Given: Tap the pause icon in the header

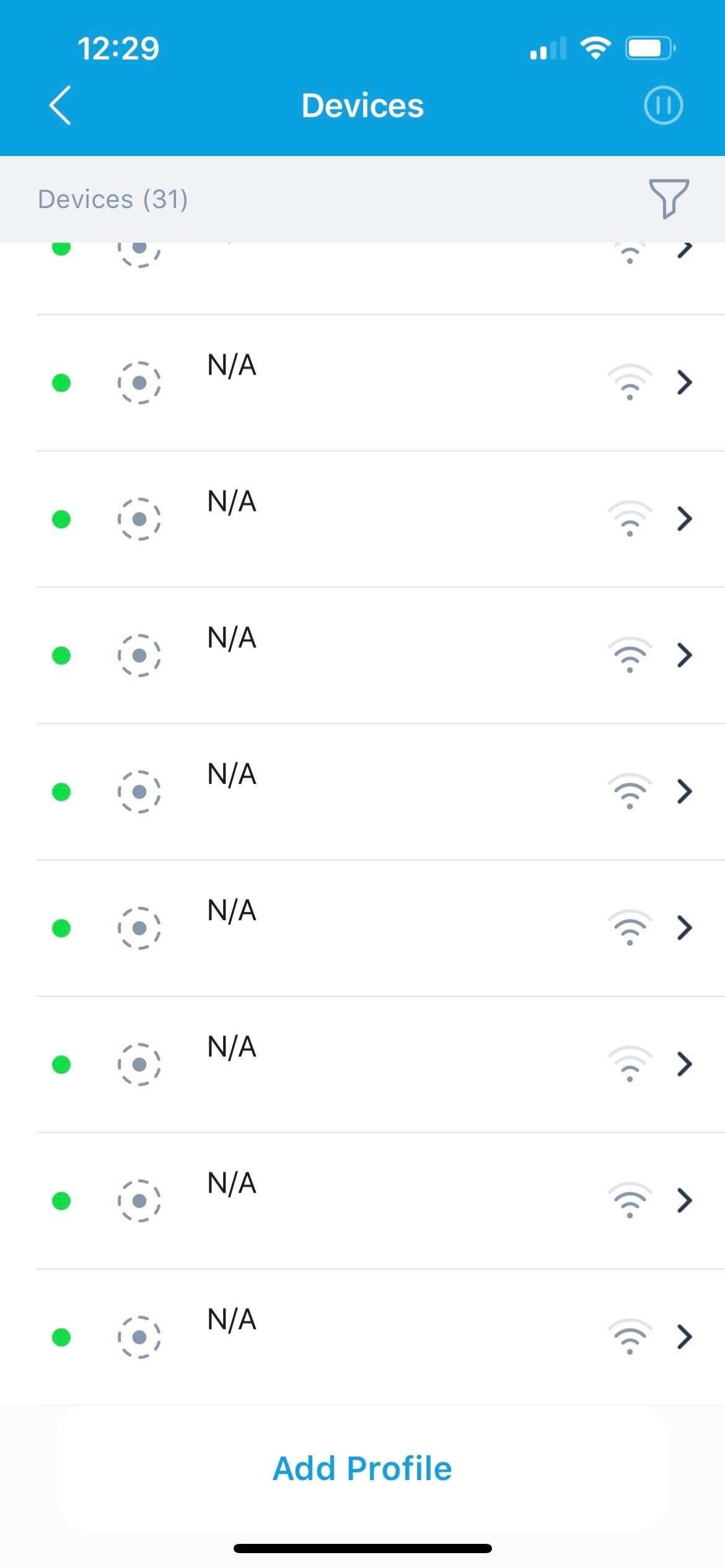Looking at the screenshot, I should pos(663,105).
